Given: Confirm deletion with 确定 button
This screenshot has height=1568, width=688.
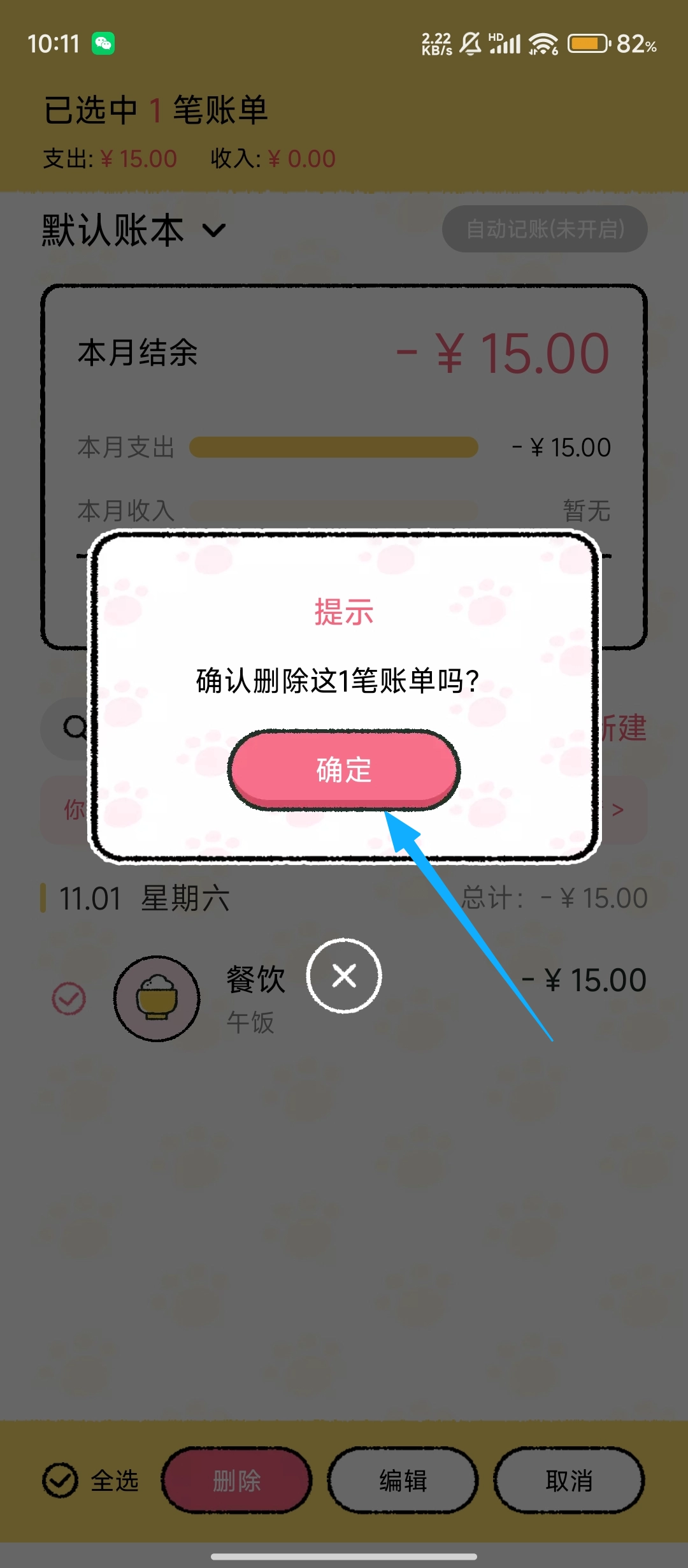Looking at the screenshot, I should coord(344,769).
